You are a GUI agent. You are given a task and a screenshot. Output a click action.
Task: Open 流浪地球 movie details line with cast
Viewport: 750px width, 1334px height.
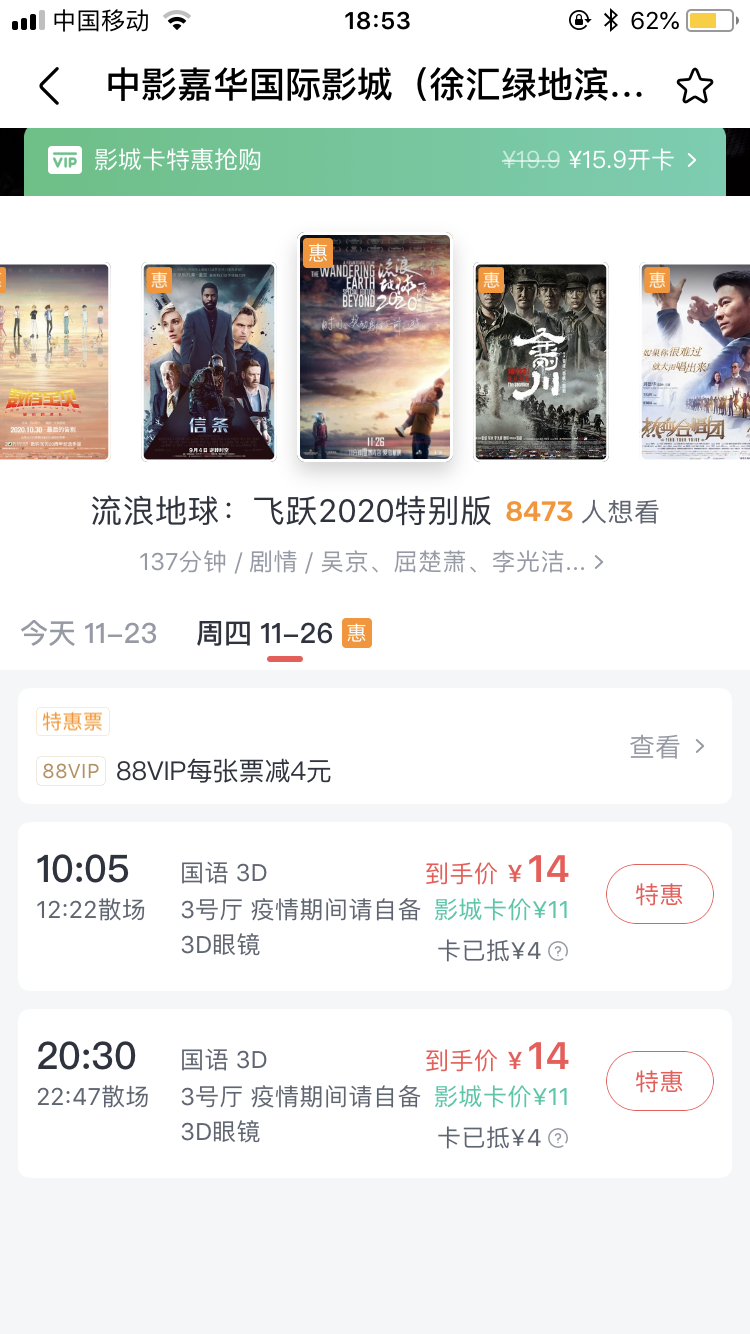[372, 562]
